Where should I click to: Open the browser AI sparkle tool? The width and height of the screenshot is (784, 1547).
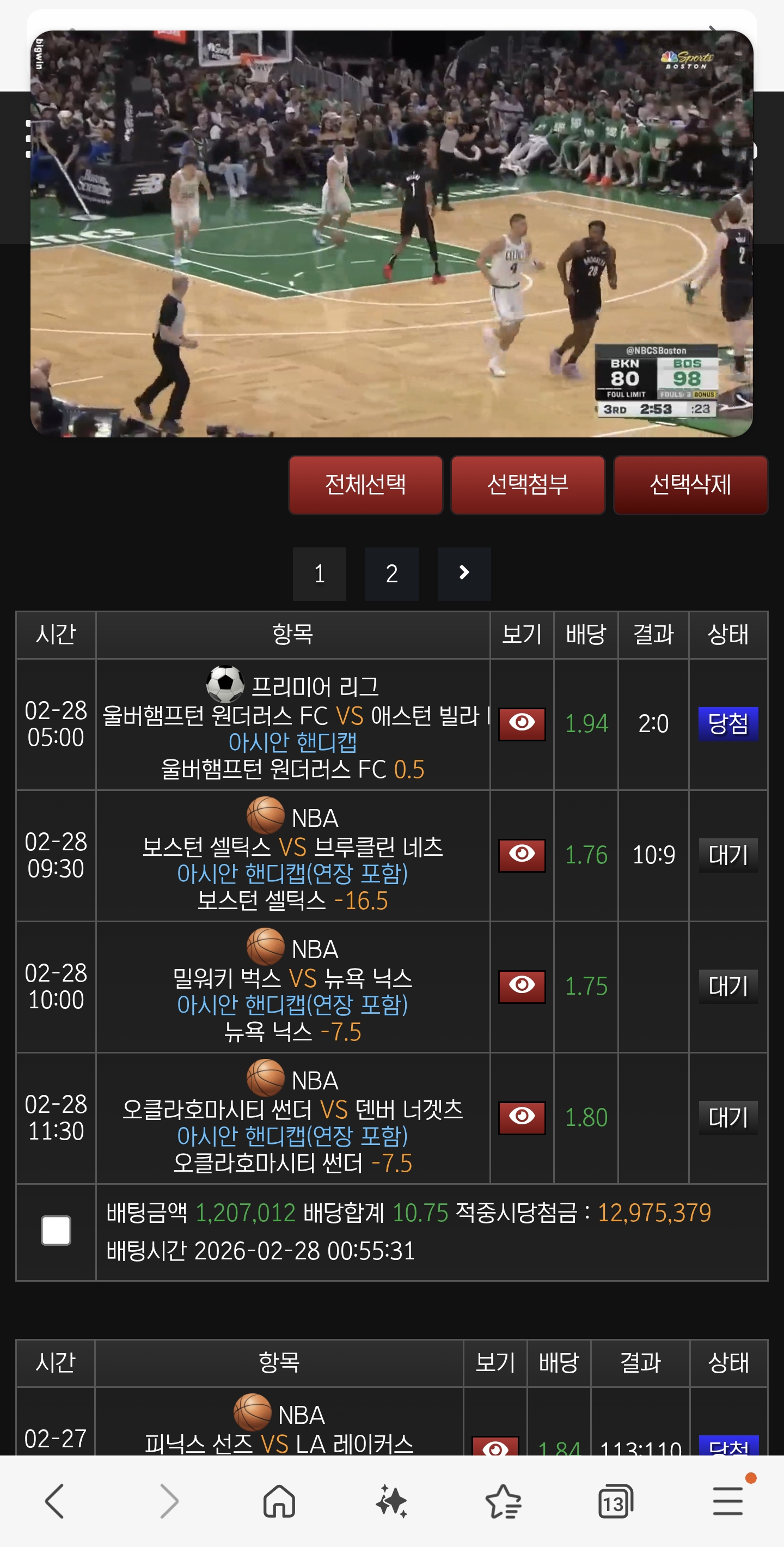[x=391, y=1501]
